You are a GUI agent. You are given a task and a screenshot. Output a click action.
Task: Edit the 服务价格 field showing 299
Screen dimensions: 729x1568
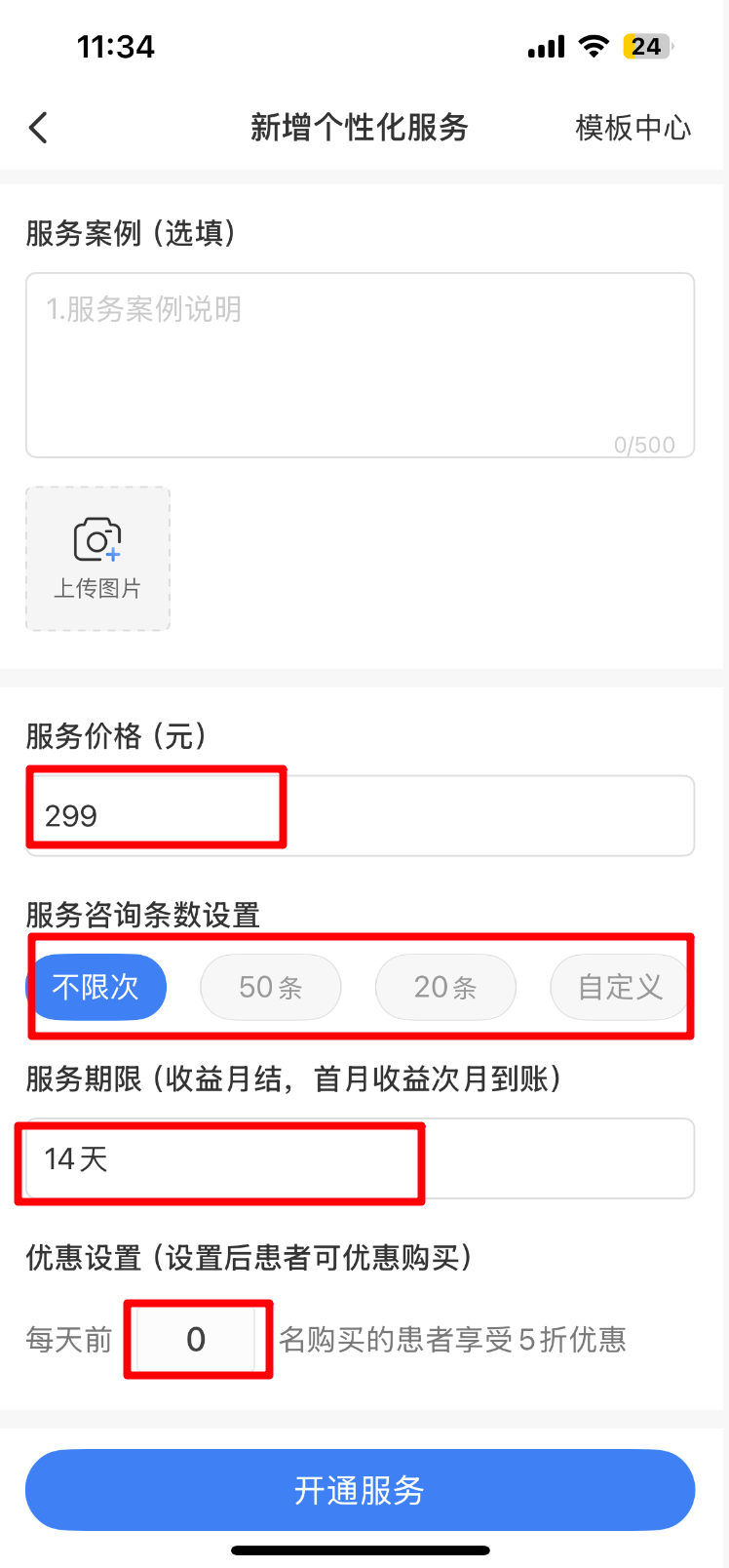point(360,815)
